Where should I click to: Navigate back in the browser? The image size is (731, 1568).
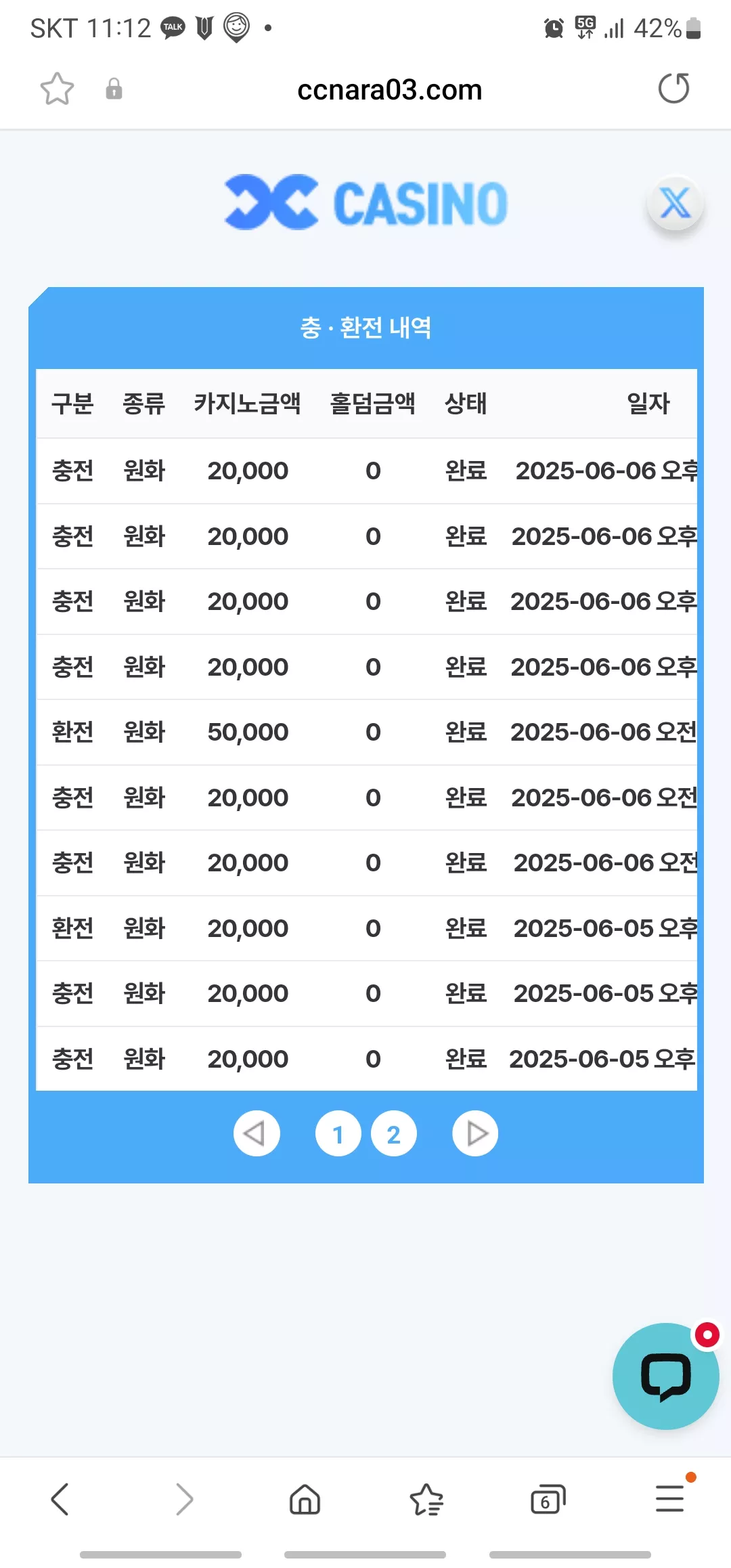coord(60,1499)
